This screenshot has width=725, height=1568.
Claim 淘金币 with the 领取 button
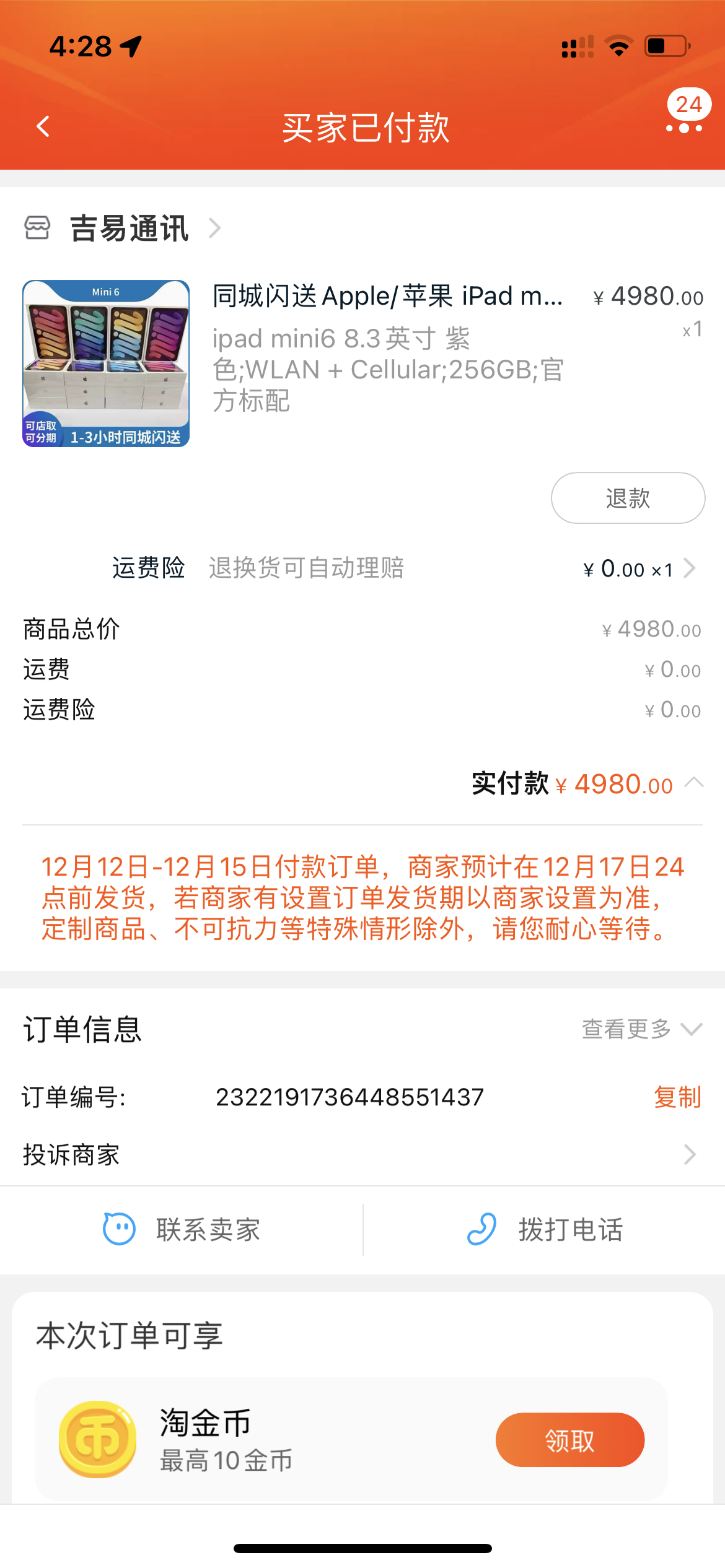coord(569,1440)
